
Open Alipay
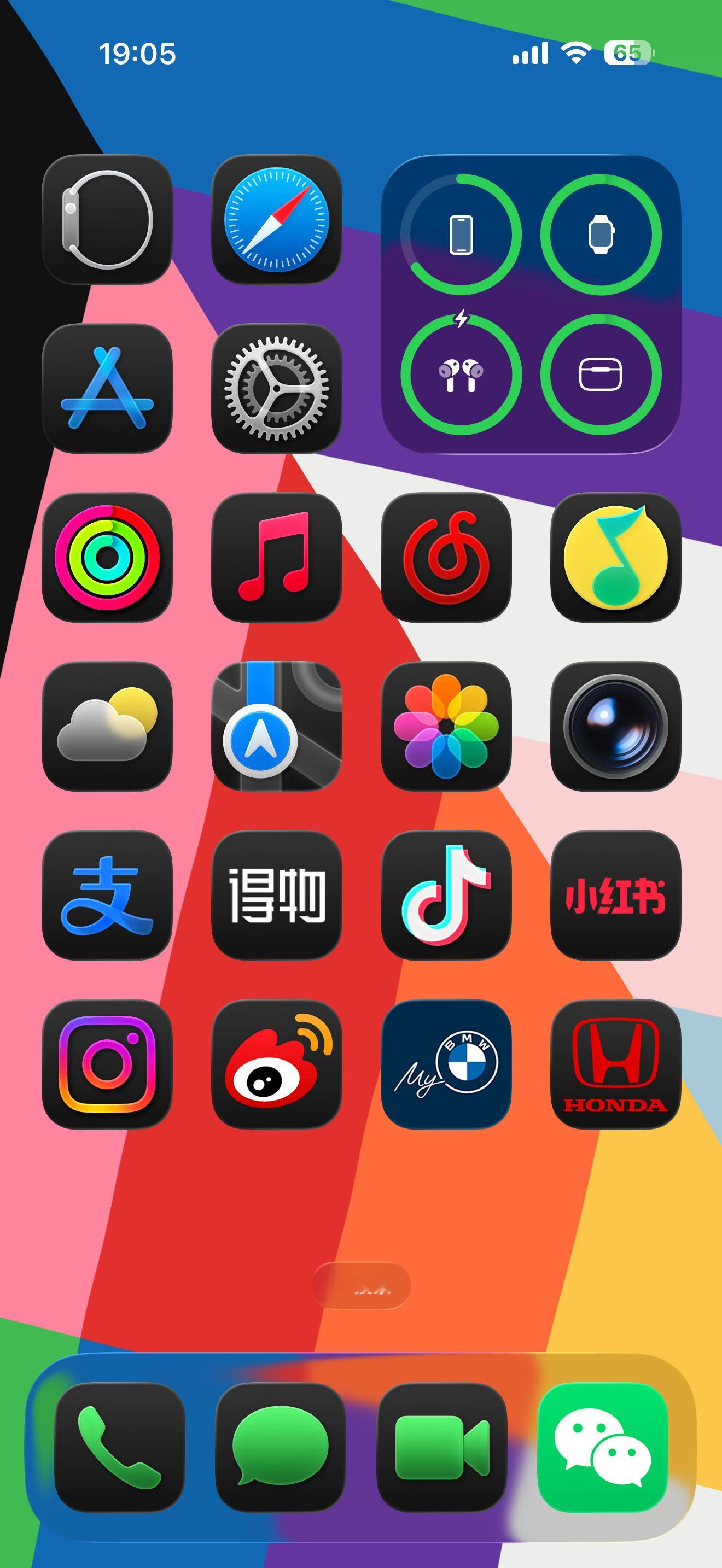point(106,907)
